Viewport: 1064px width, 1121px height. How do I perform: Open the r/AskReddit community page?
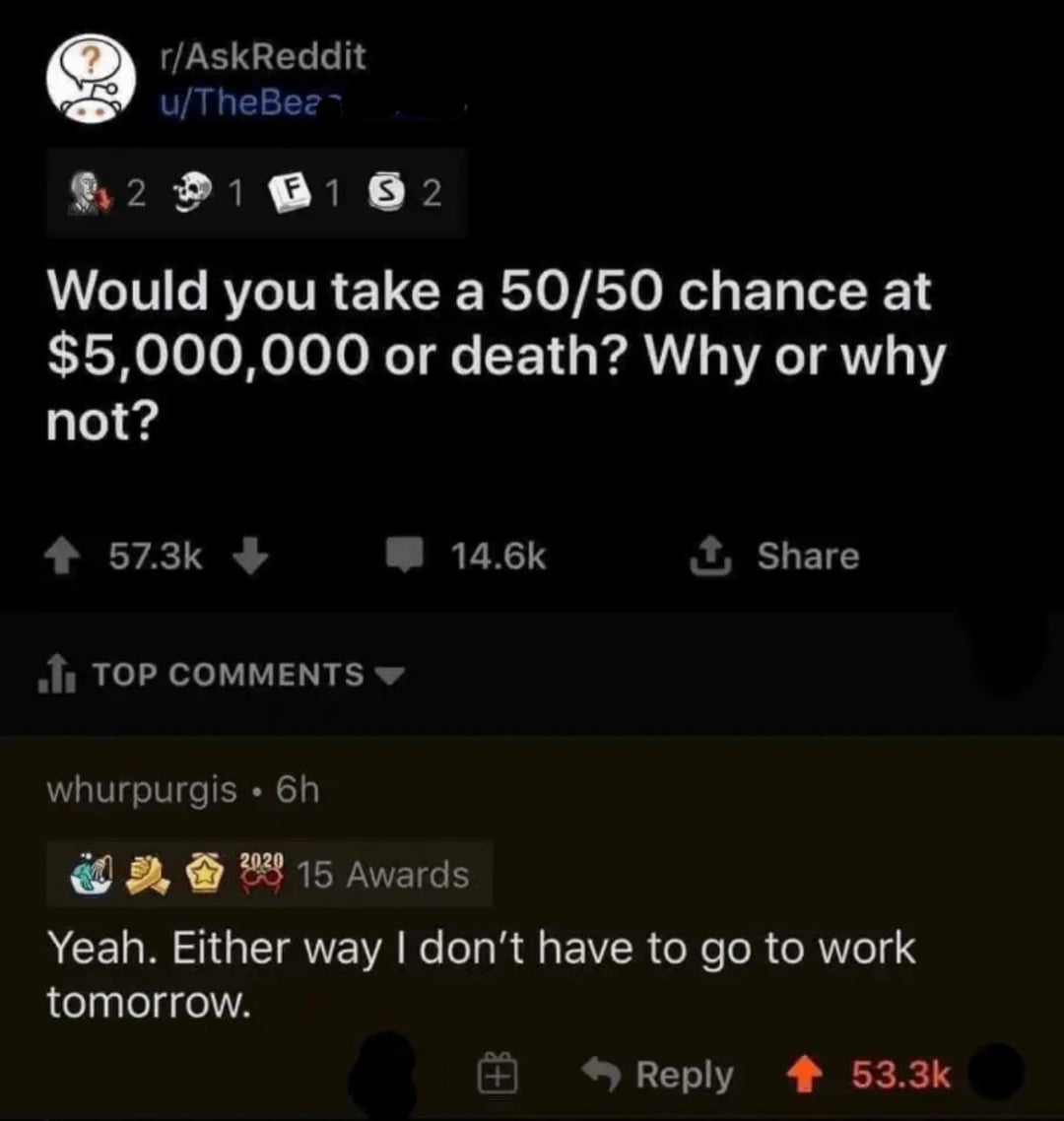tap(262, 57)
